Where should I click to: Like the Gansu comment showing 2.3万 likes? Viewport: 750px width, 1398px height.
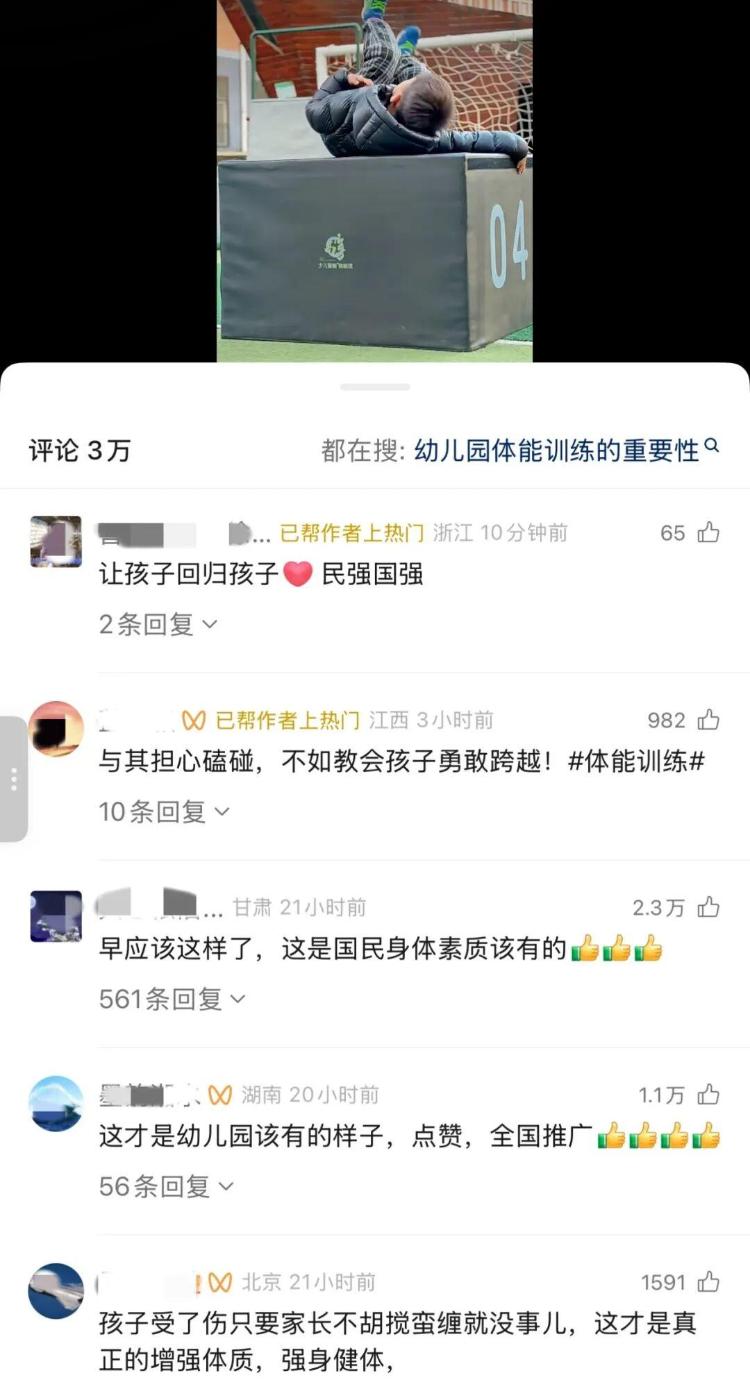[x=709, y=908]
